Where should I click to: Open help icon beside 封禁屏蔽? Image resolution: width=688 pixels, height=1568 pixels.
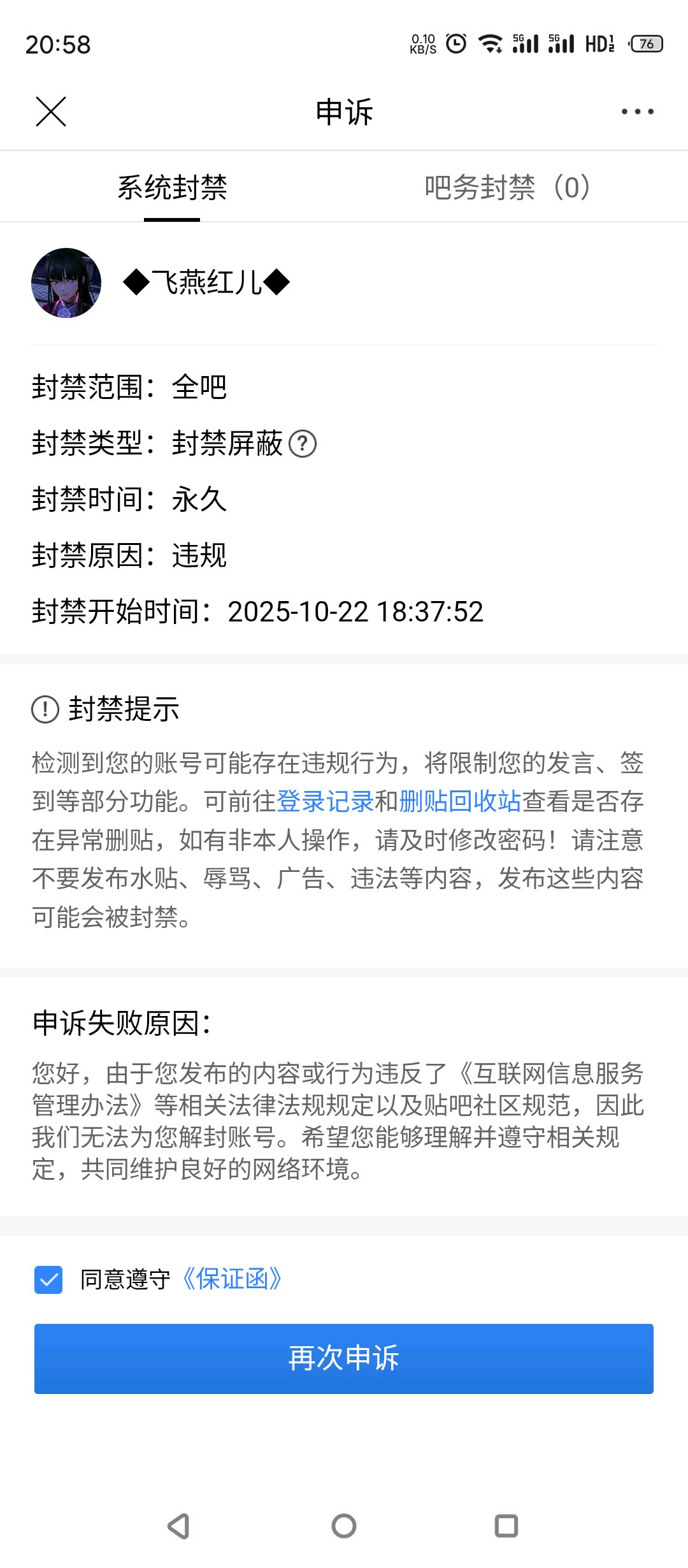[x=303, y=444]
